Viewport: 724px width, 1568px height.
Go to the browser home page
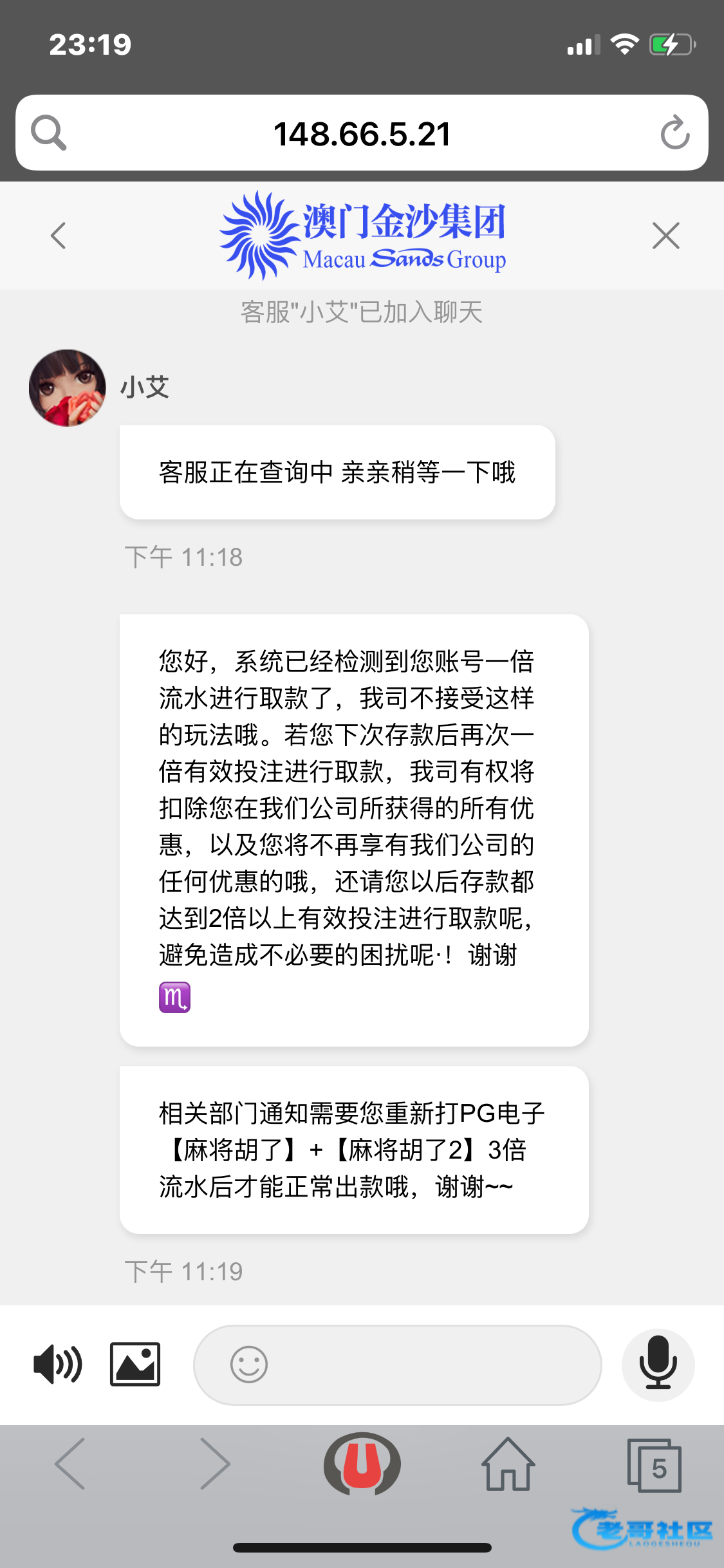tap(508, 1465)
